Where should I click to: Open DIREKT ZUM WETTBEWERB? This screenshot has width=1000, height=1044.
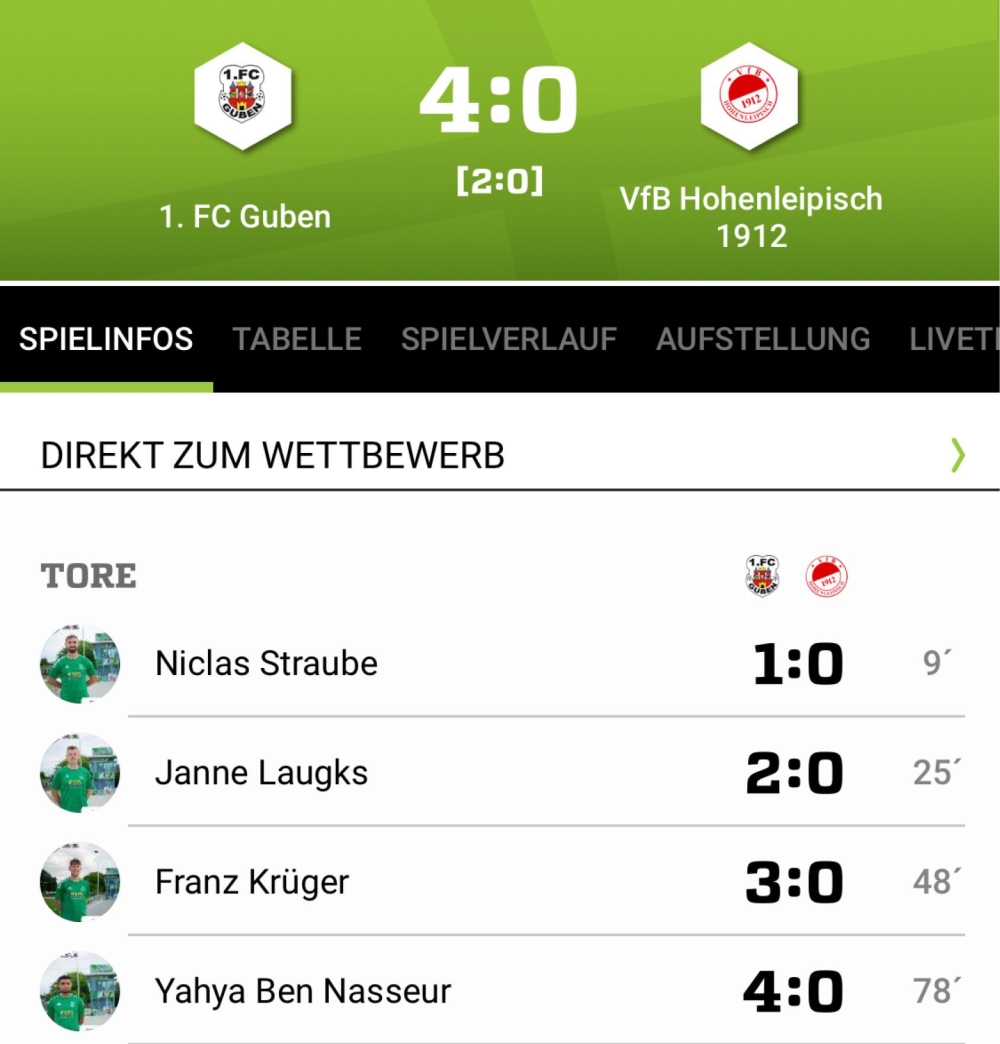[x=271, y=455]
